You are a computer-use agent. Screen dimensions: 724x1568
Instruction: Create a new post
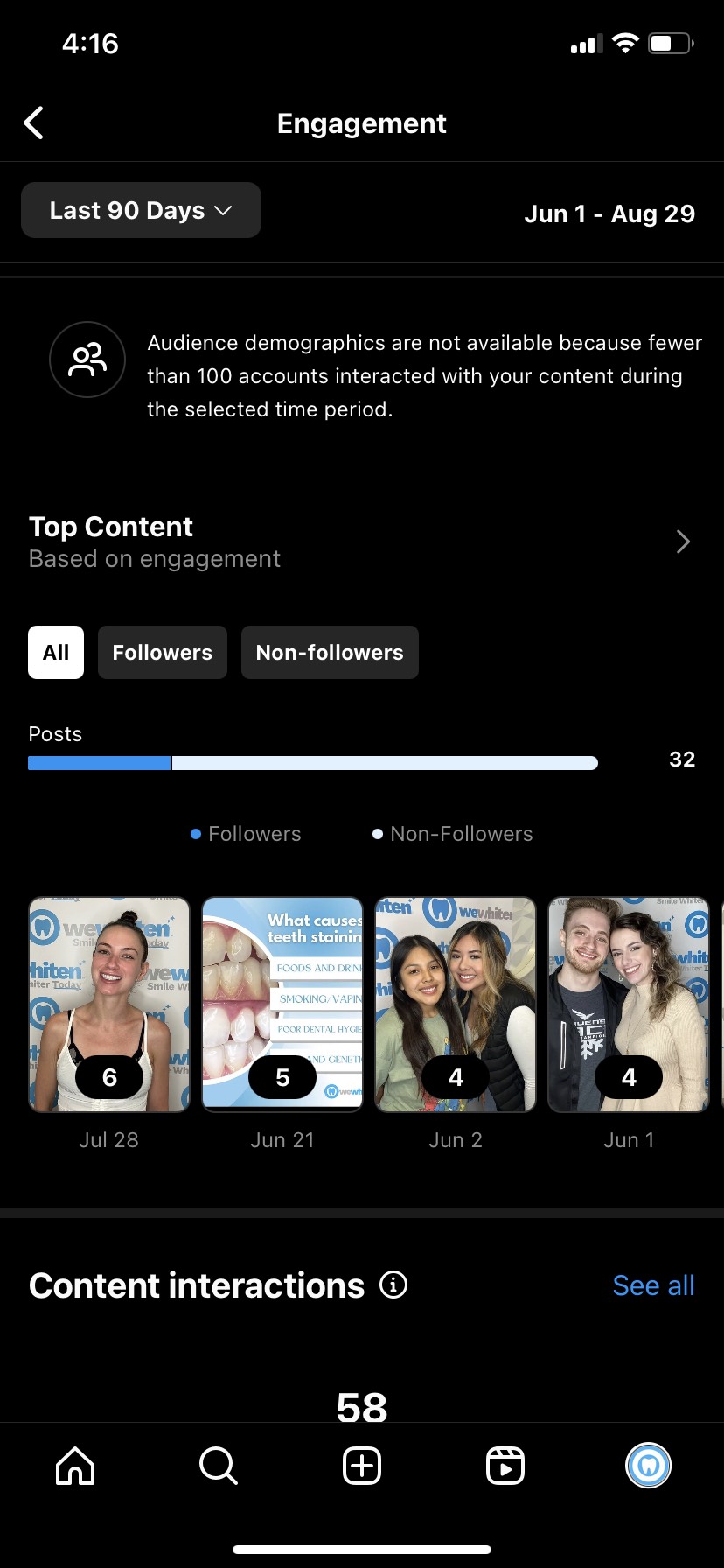tap(362, 1465)
